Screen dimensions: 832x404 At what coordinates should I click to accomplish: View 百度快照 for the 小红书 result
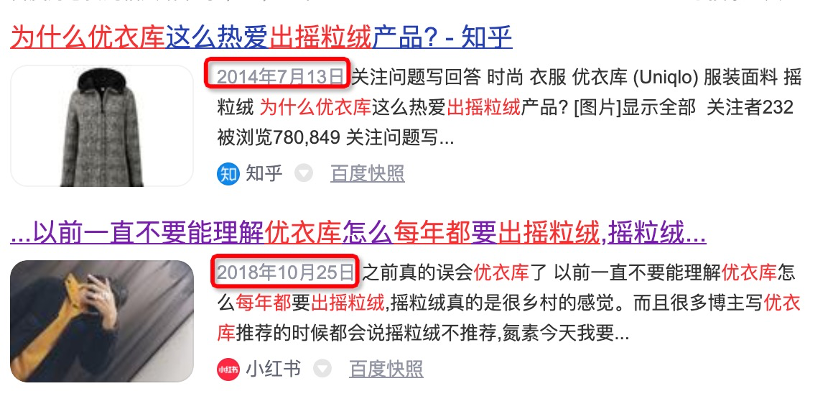click(x=385, y=369)
